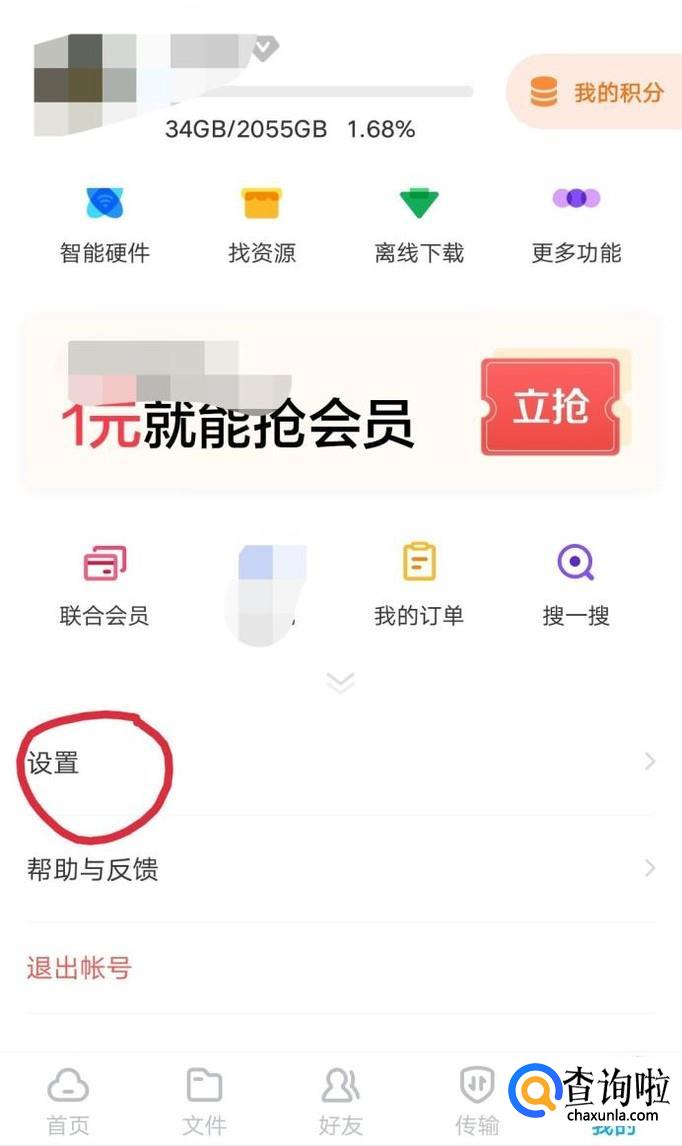This screenshot has width=682, height=1146.
Task: Open 离线下载 offline download
Action: pos(419,224)
